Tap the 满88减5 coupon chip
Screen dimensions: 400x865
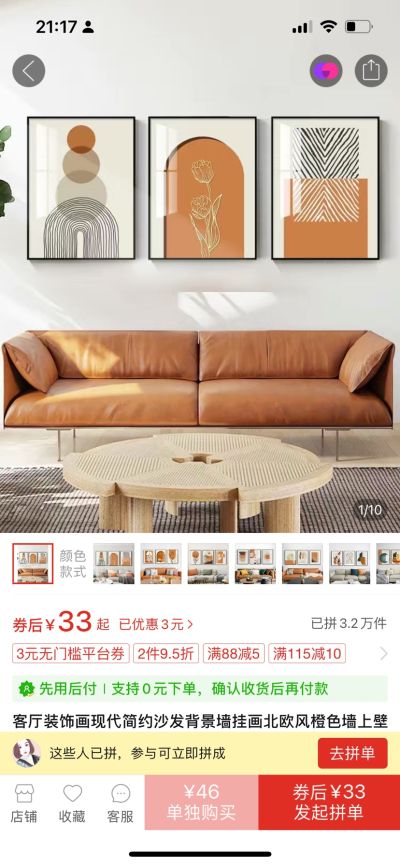233,654
